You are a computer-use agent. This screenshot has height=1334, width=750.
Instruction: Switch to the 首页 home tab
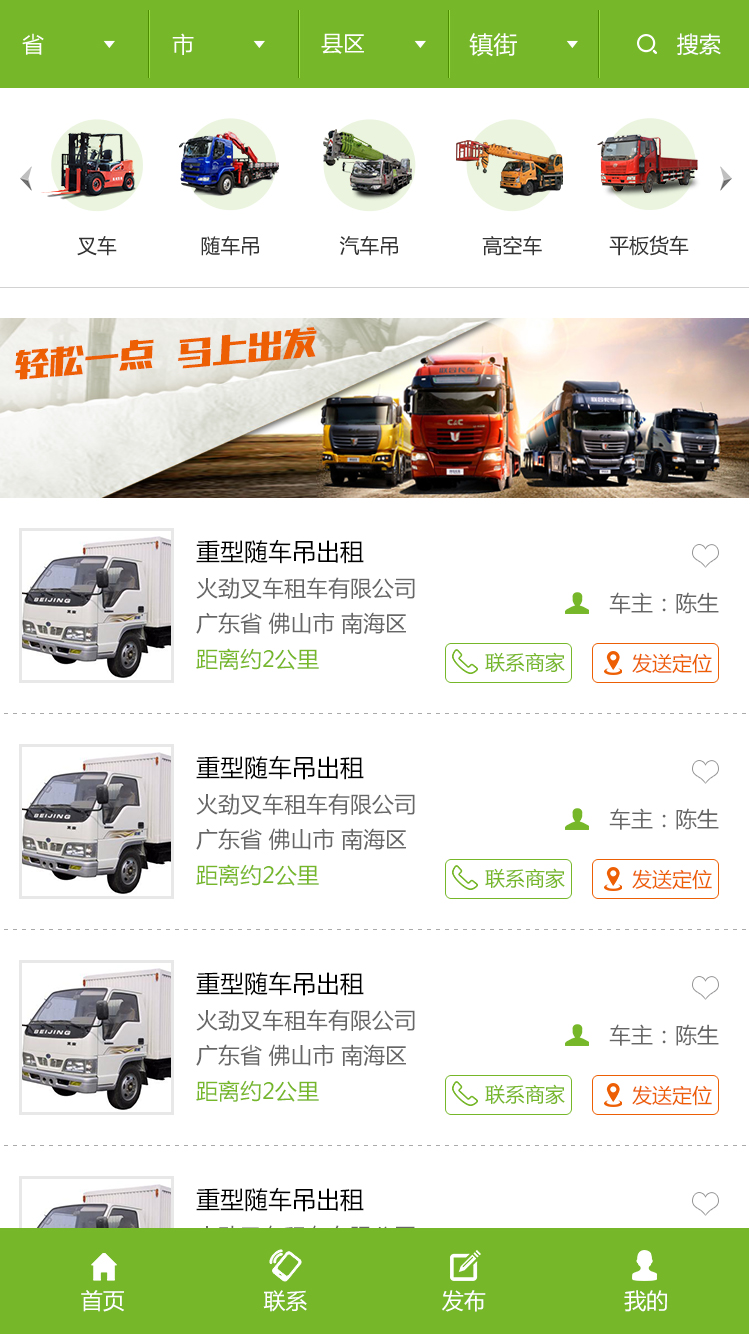103,1281
